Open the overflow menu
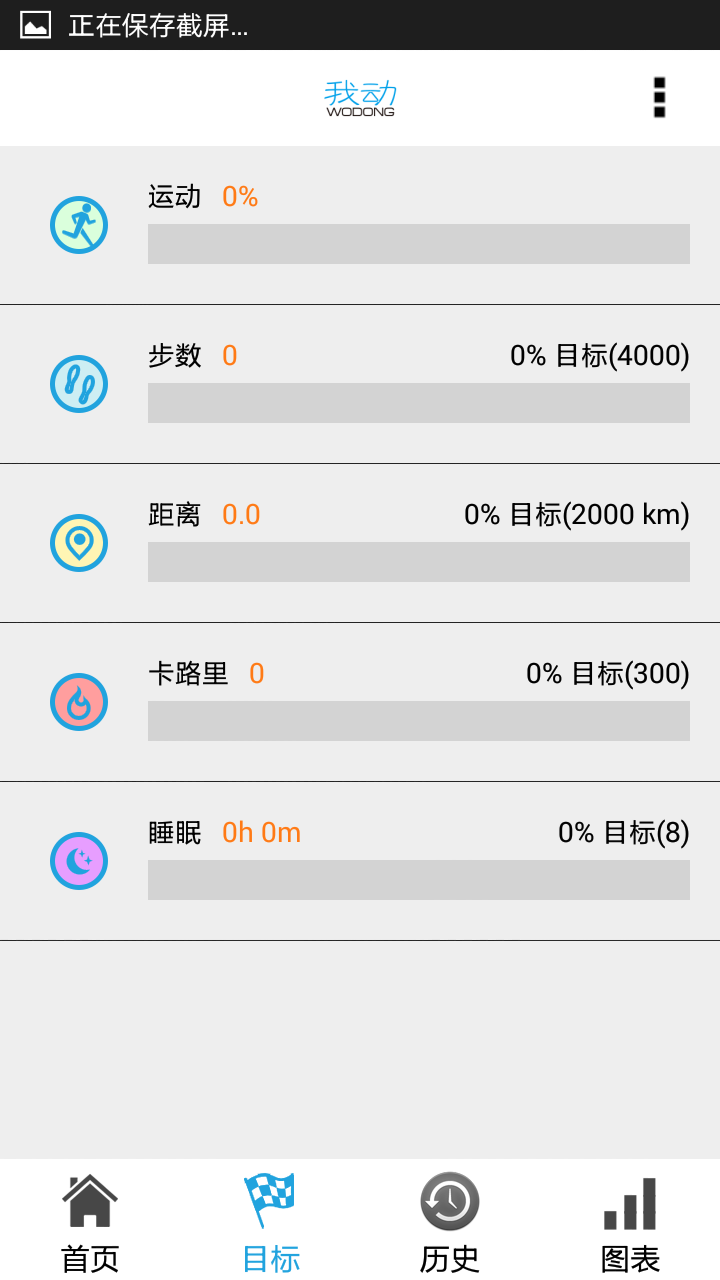720x1280 pixels. (659, 98)
